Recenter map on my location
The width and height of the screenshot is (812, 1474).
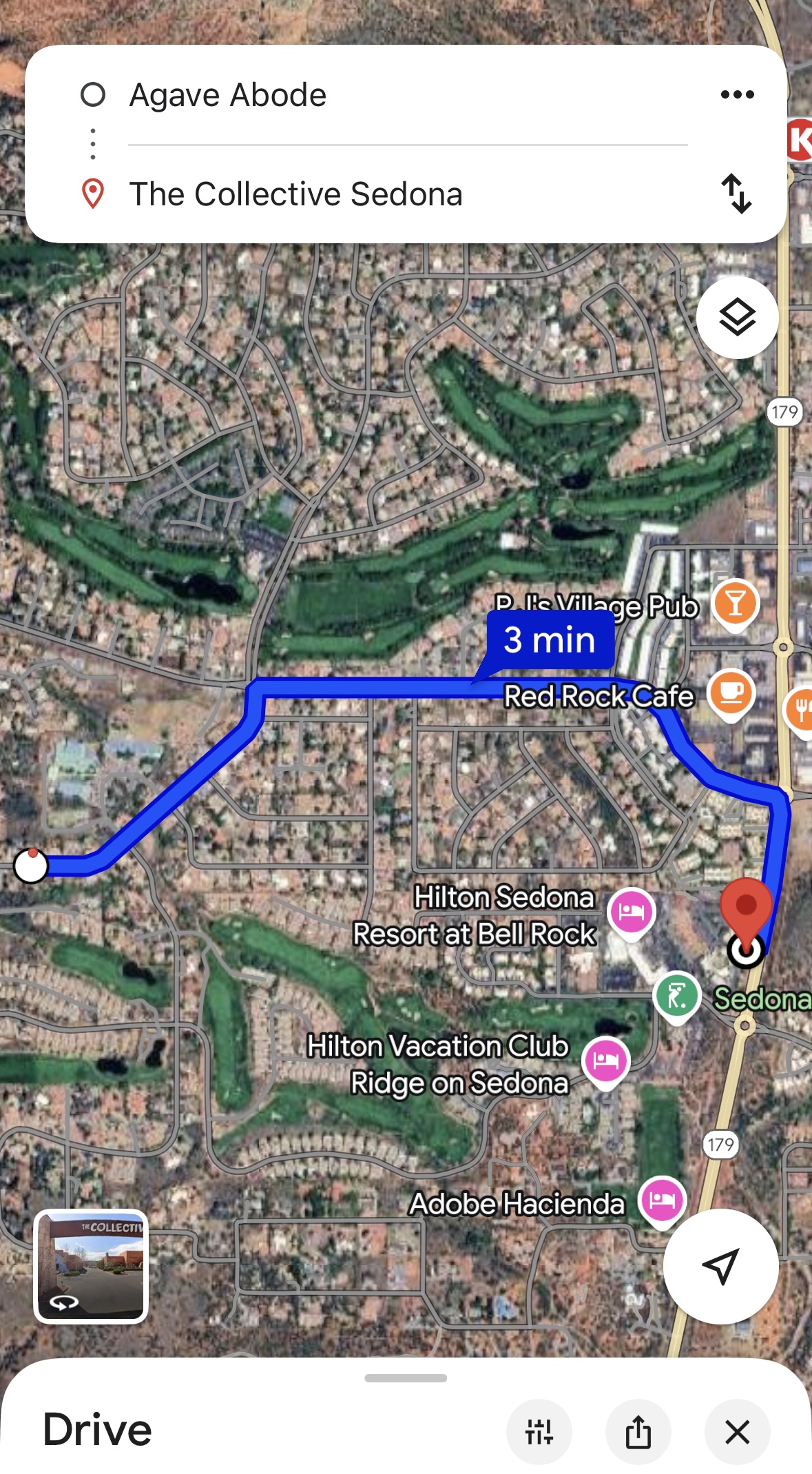click(720, 1266)
